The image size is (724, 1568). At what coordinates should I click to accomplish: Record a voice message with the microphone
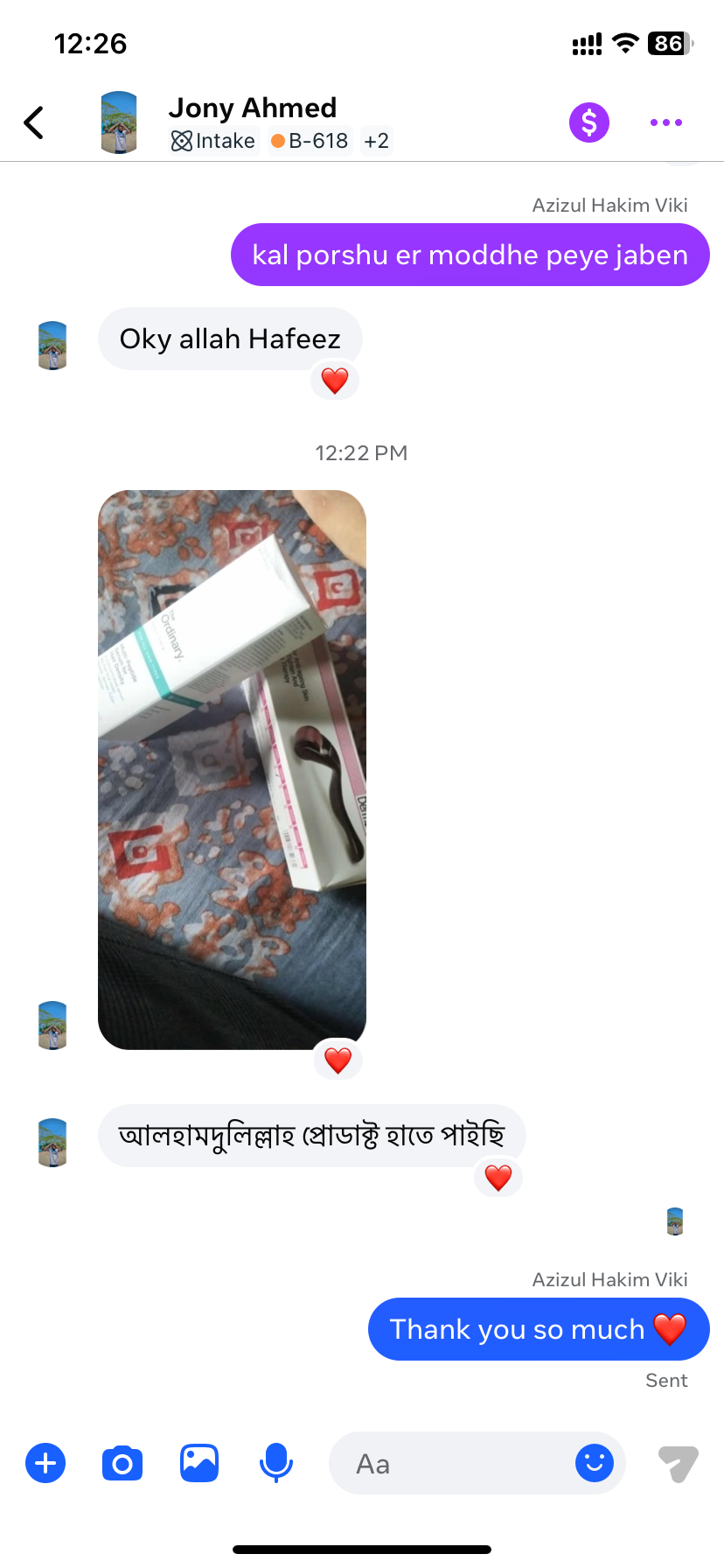pos(276,1463)
